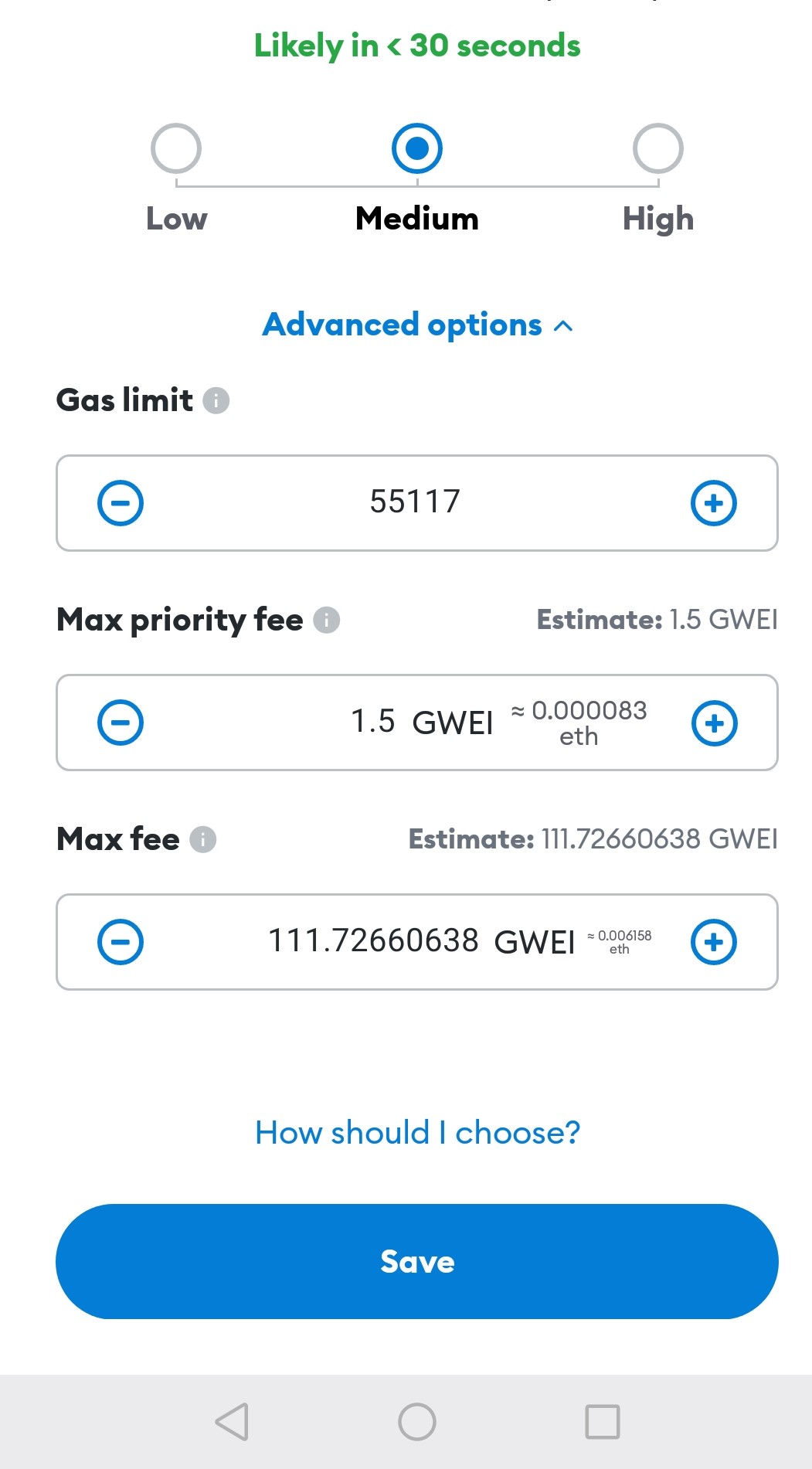This screenshot has width=812, height=1469.
Task: Increase the max fee amount
Action: point(713,942)
